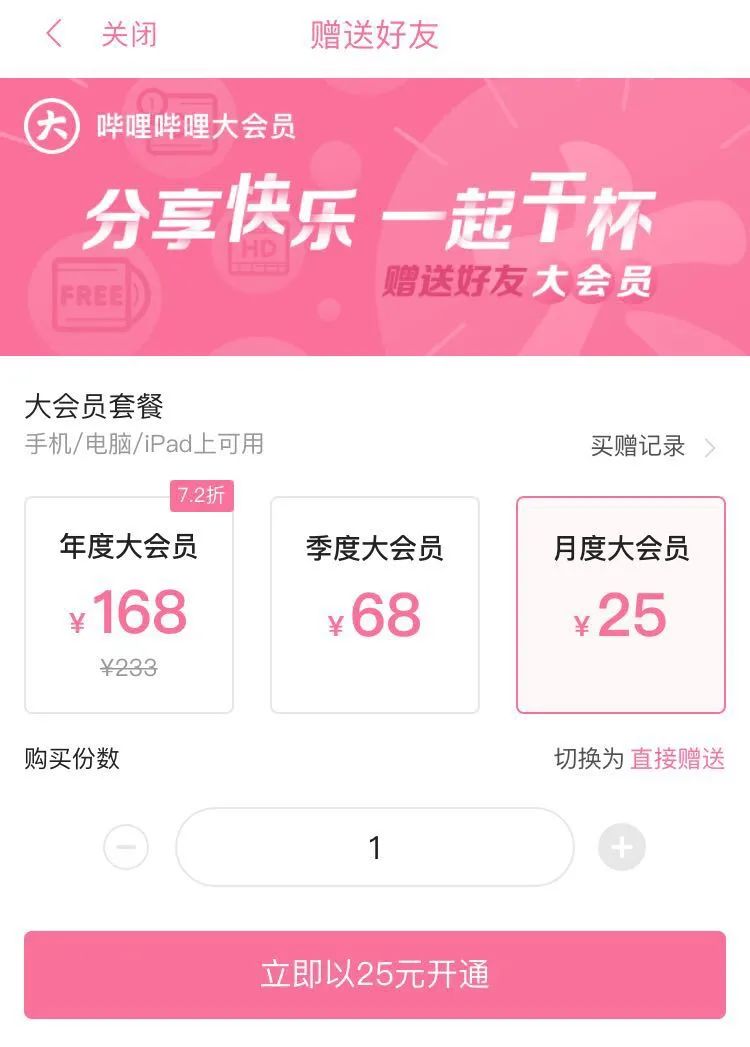Increase purchase quantity with plus button
Image resolution: width=750 pixels, height=1047 pixels.
click(622, 848)
